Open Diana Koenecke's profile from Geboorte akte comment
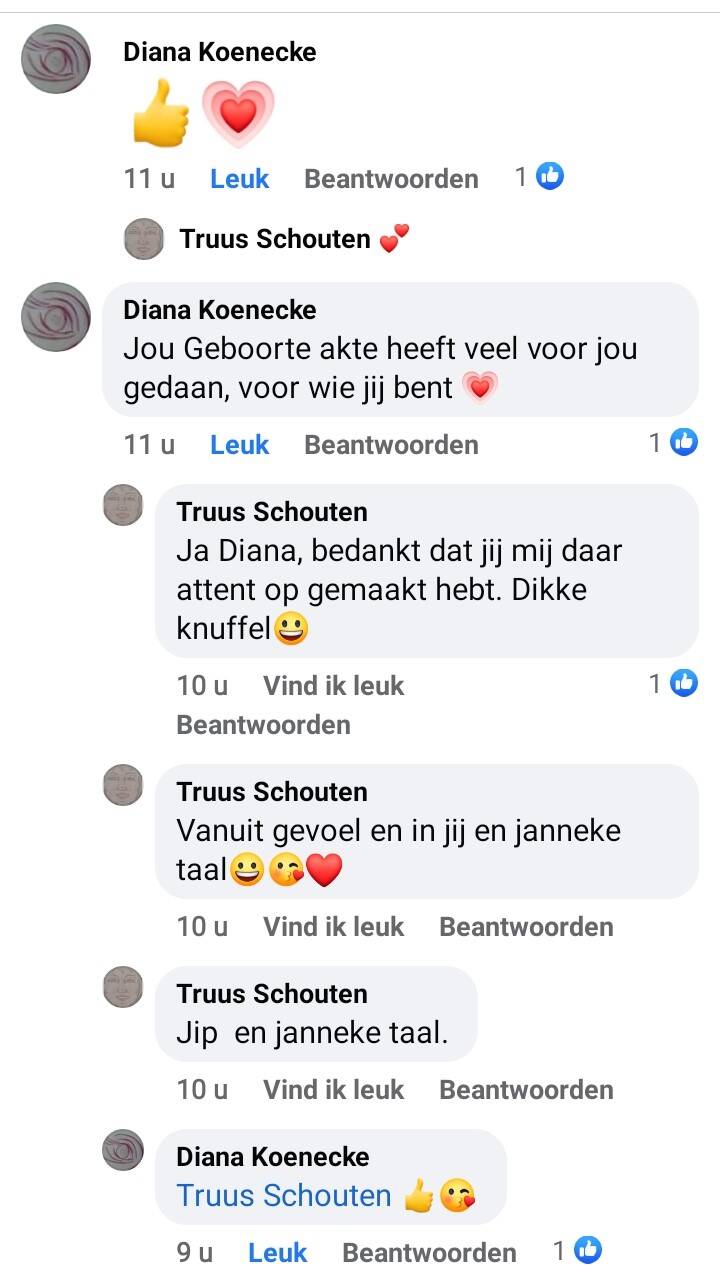The width and height of the screenshot is (720, 1275). coord(219,310)
